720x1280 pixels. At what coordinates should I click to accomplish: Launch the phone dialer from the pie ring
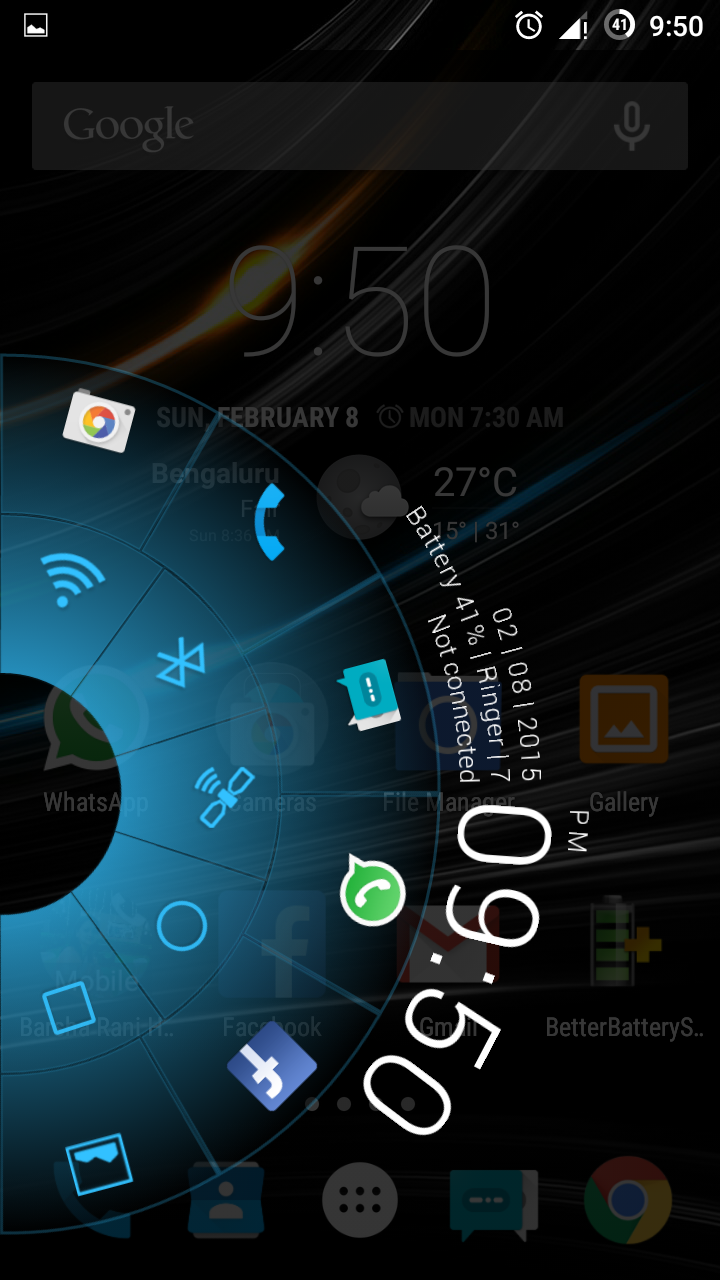click(270, 521)
